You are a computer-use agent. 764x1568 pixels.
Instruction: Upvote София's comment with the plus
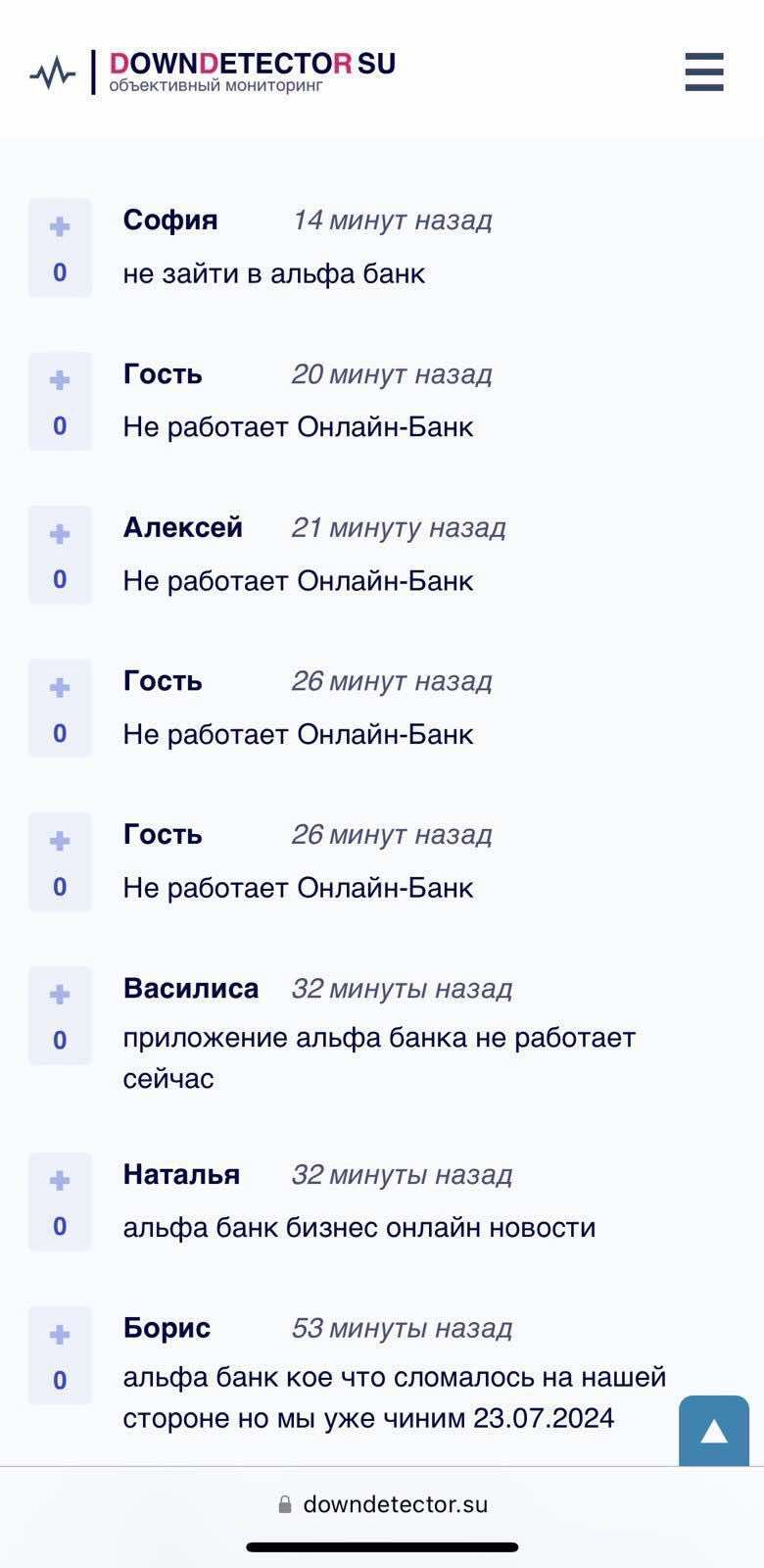60,227
